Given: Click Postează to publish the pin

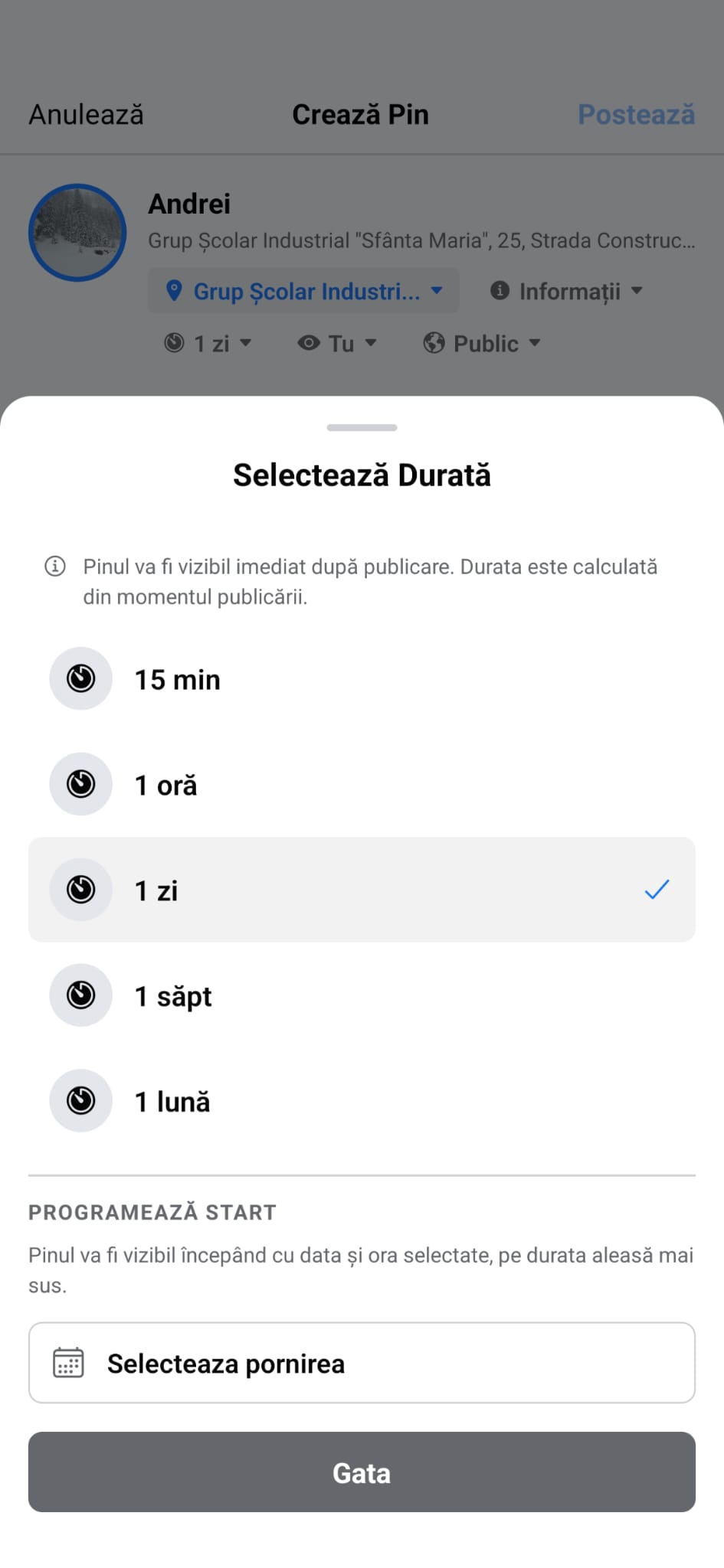Looking at the screenshot, I should [636, 114].
